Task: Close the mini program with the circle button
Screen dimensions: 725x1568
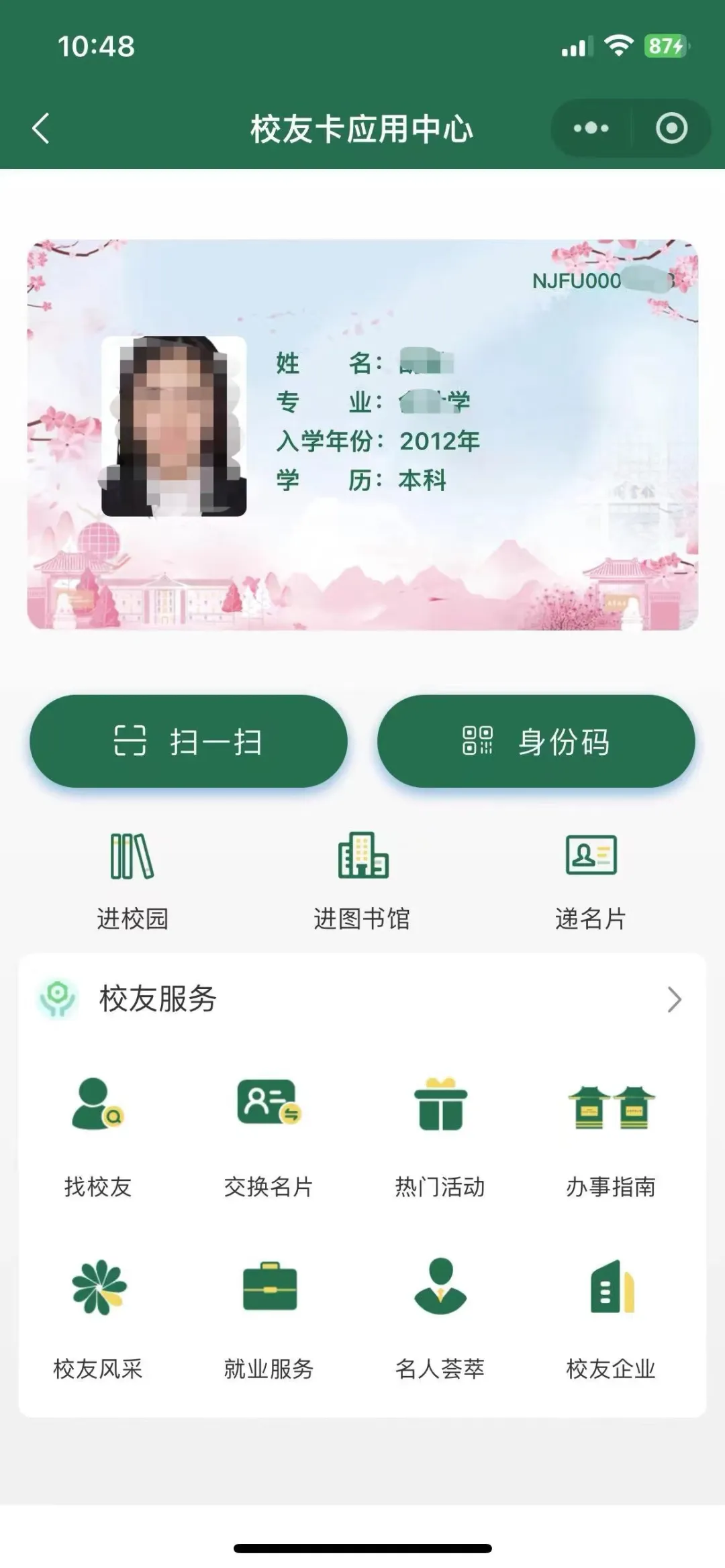Action: point(671,128)
